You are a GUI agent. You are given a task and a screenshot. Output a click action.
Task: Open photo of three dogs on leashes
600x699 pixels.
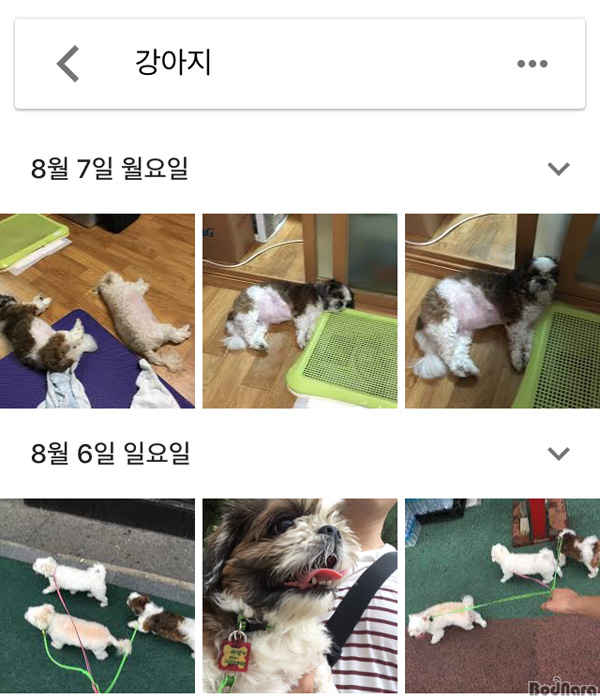[x=97, y=596]
